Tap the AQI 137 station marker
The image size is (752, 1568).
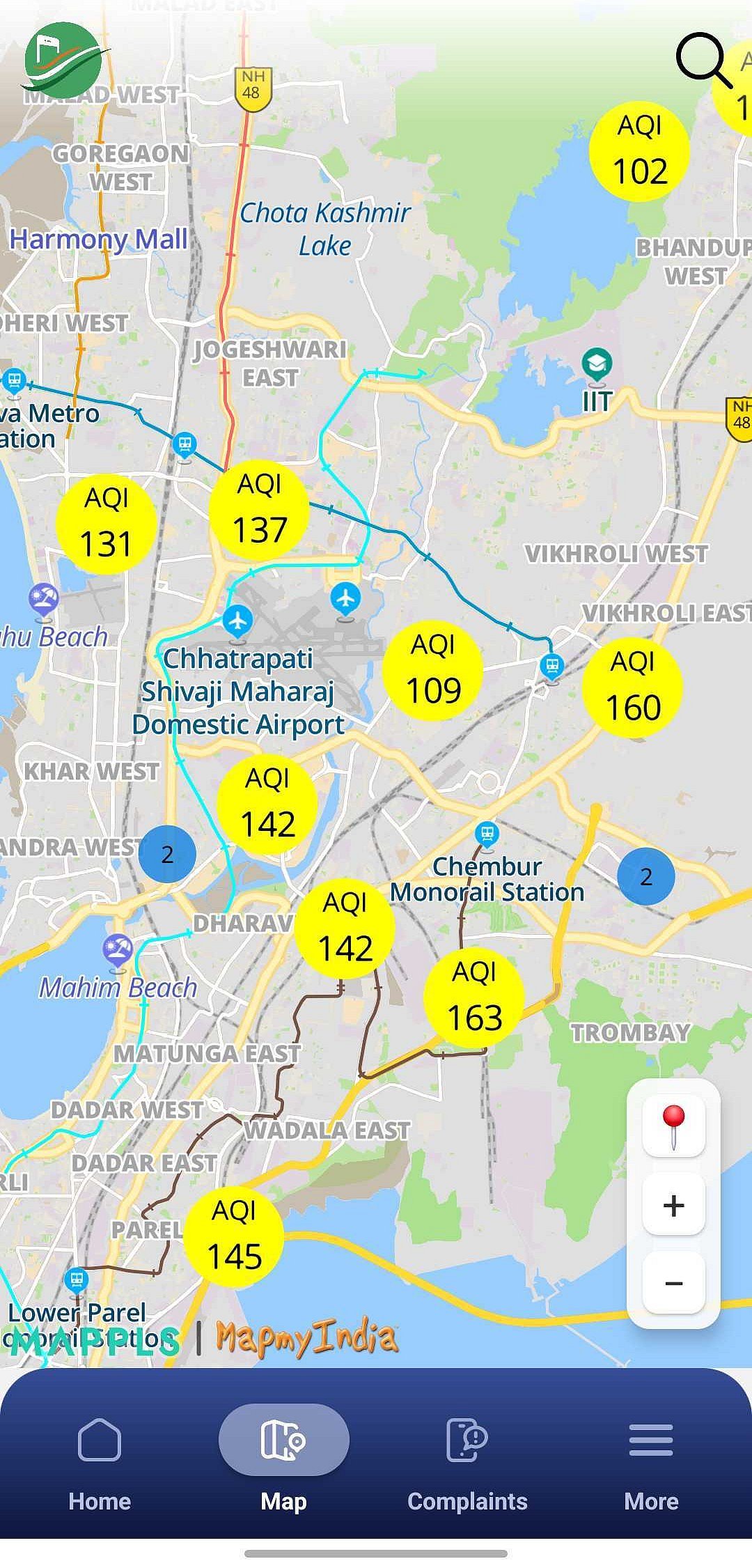click(259, 509)
